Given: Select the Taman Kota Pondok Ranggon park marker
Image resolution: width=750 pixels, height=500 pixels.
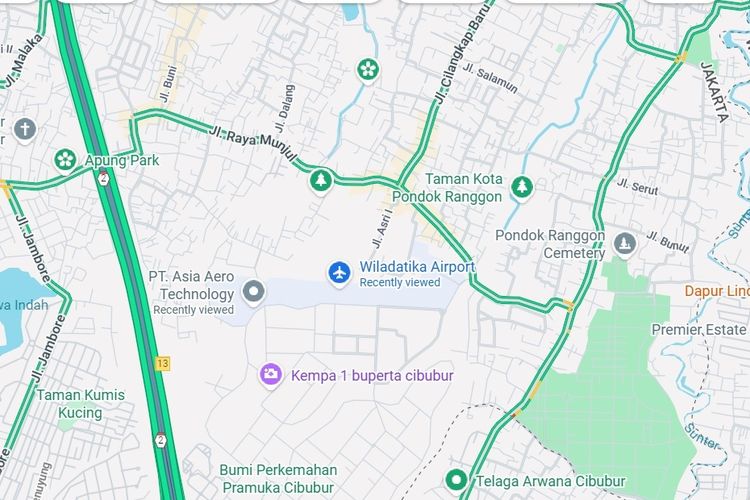Looking at the screenshot, I should click(x=521, y=186).
